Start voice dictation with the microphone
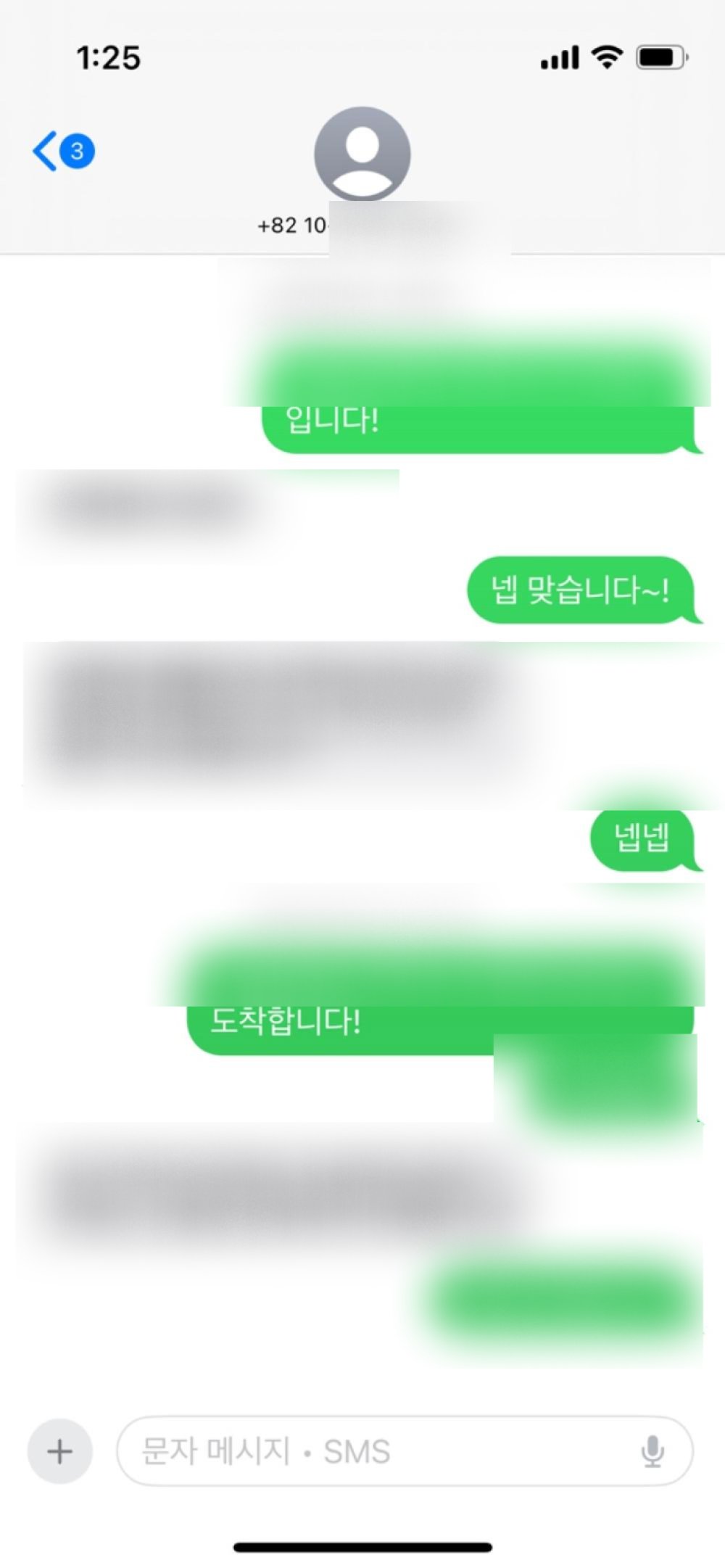 [x=652, y=1451]
